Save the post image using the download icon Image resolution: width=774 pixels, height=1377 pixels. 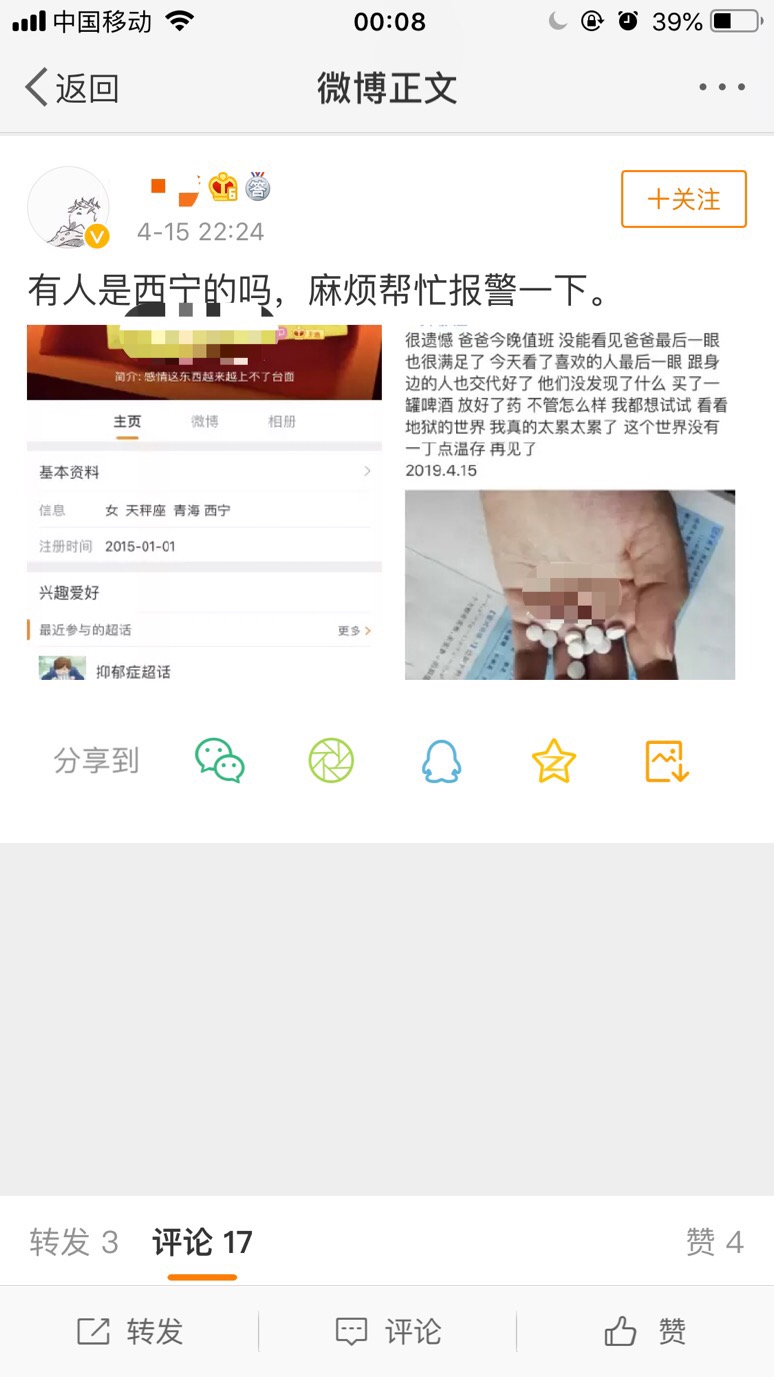[665, 760]
